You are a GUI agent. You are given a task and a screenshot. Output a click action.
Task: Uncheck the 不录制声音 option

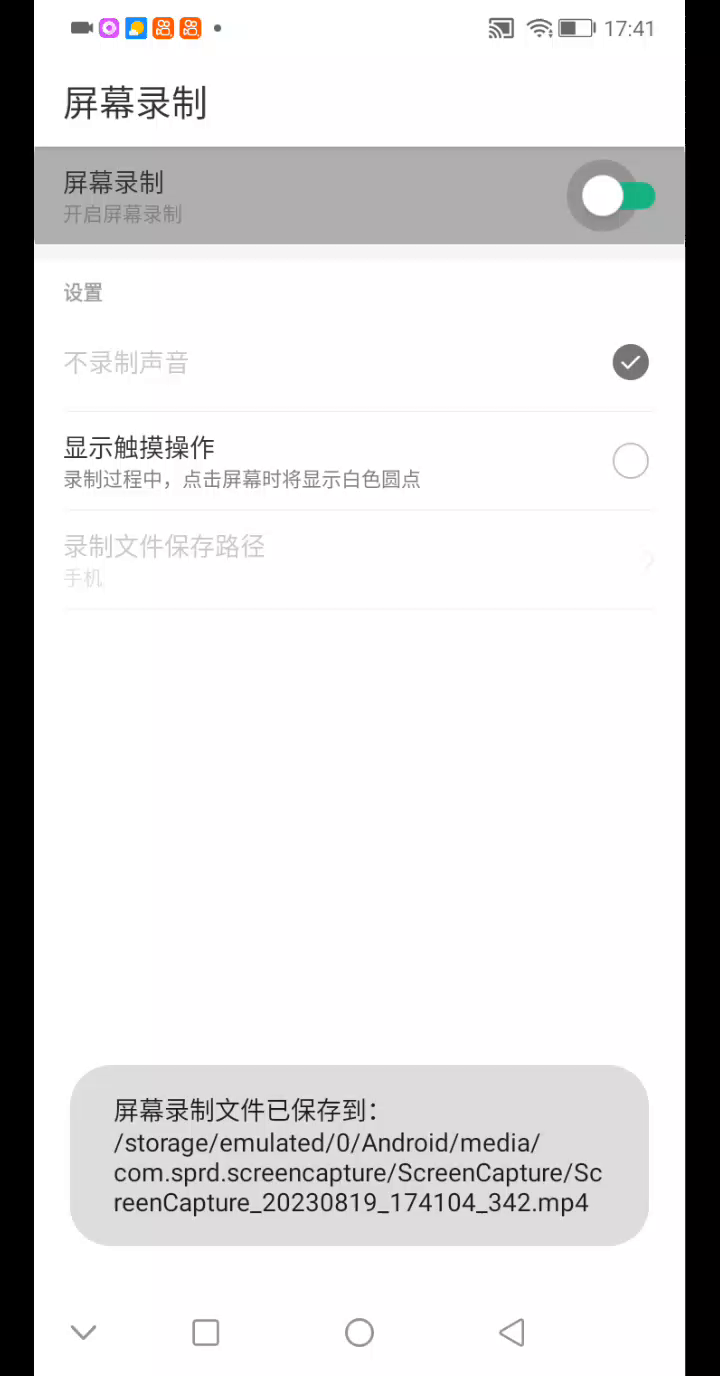click(x=630, y=362)
